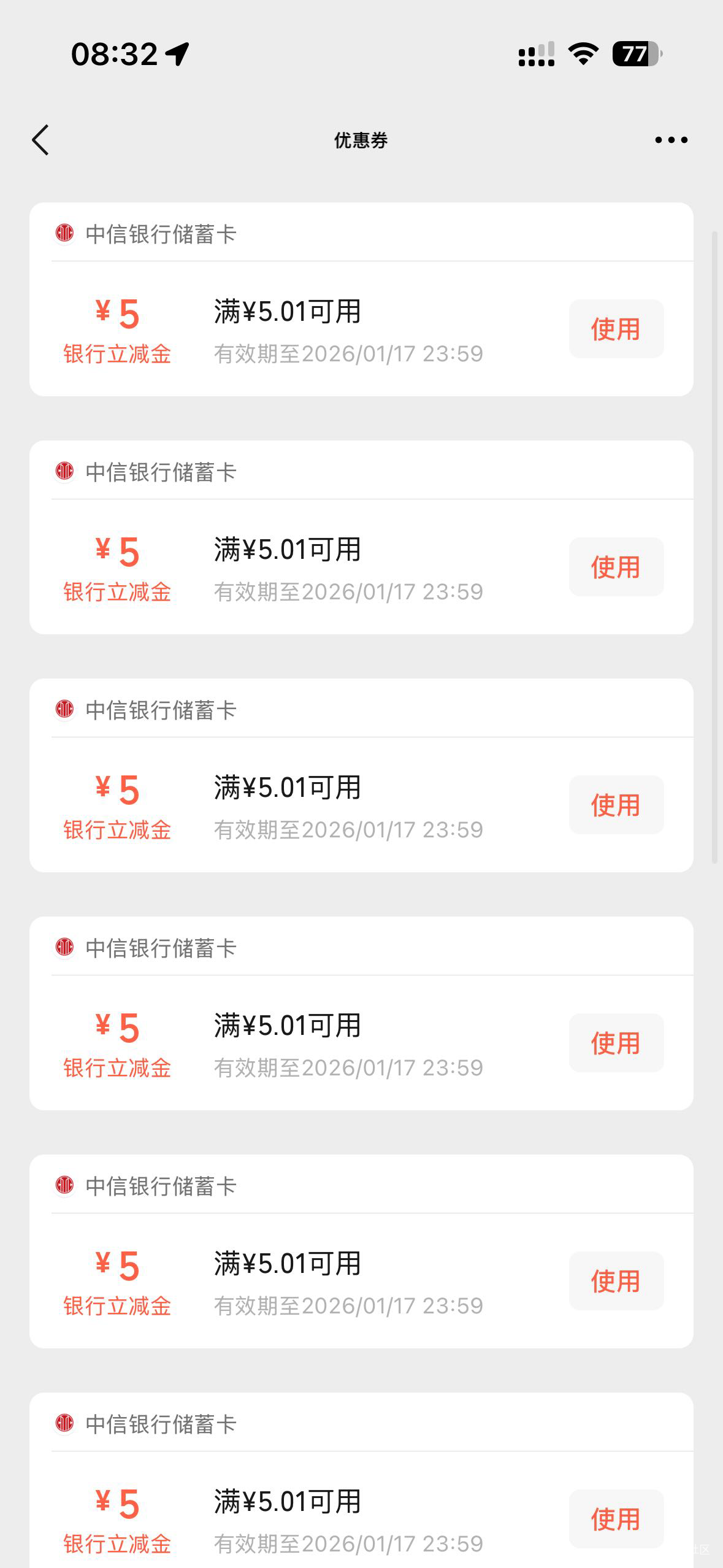Tap 使用 on the third coupon
The image size is (723, 1568).
tap(616, 805)
